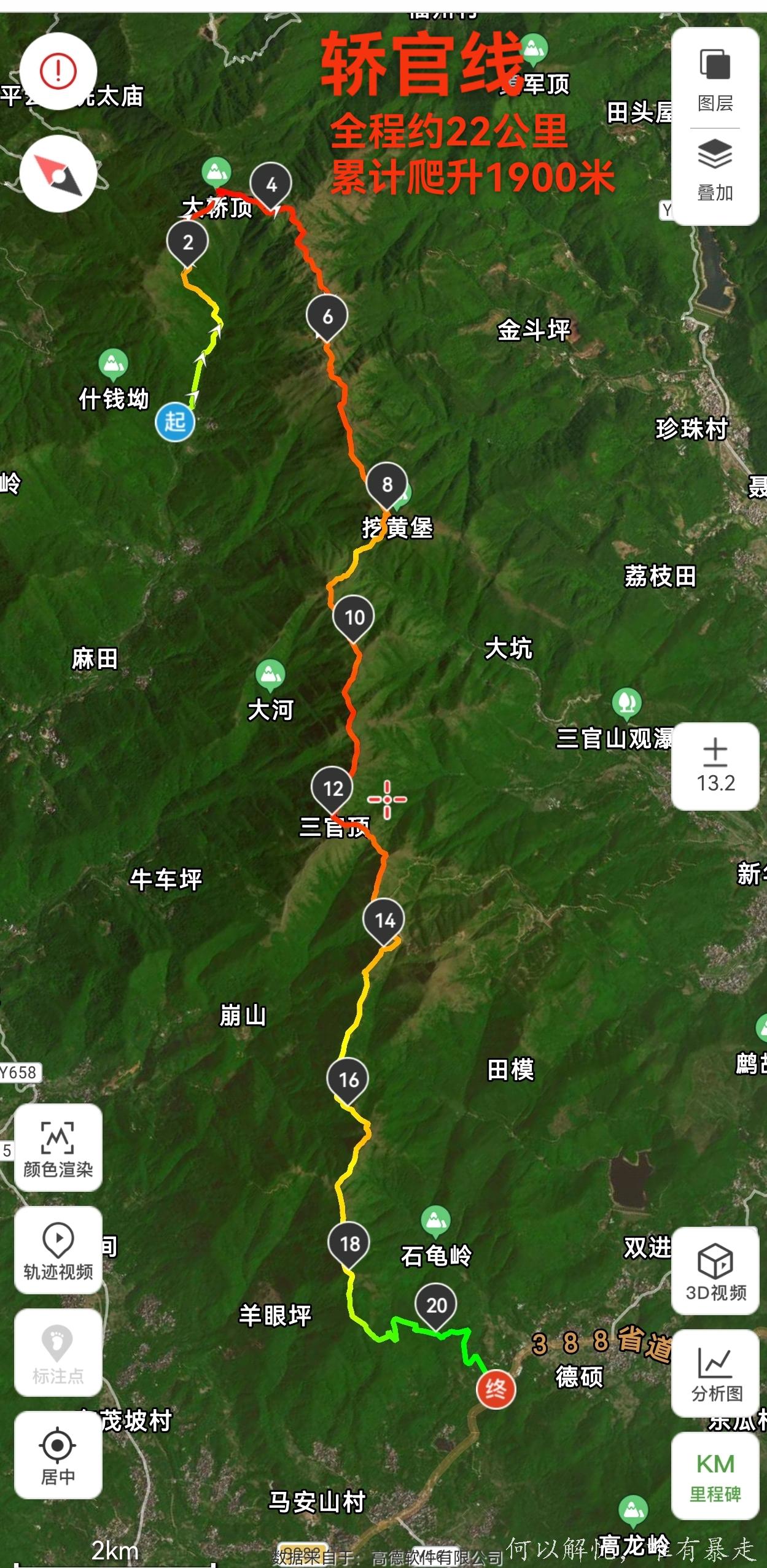The width and height of the screenshot is (767, 1568).
Task: Tap the red exclamation alert icon
Action: click(x=58, y=71)
